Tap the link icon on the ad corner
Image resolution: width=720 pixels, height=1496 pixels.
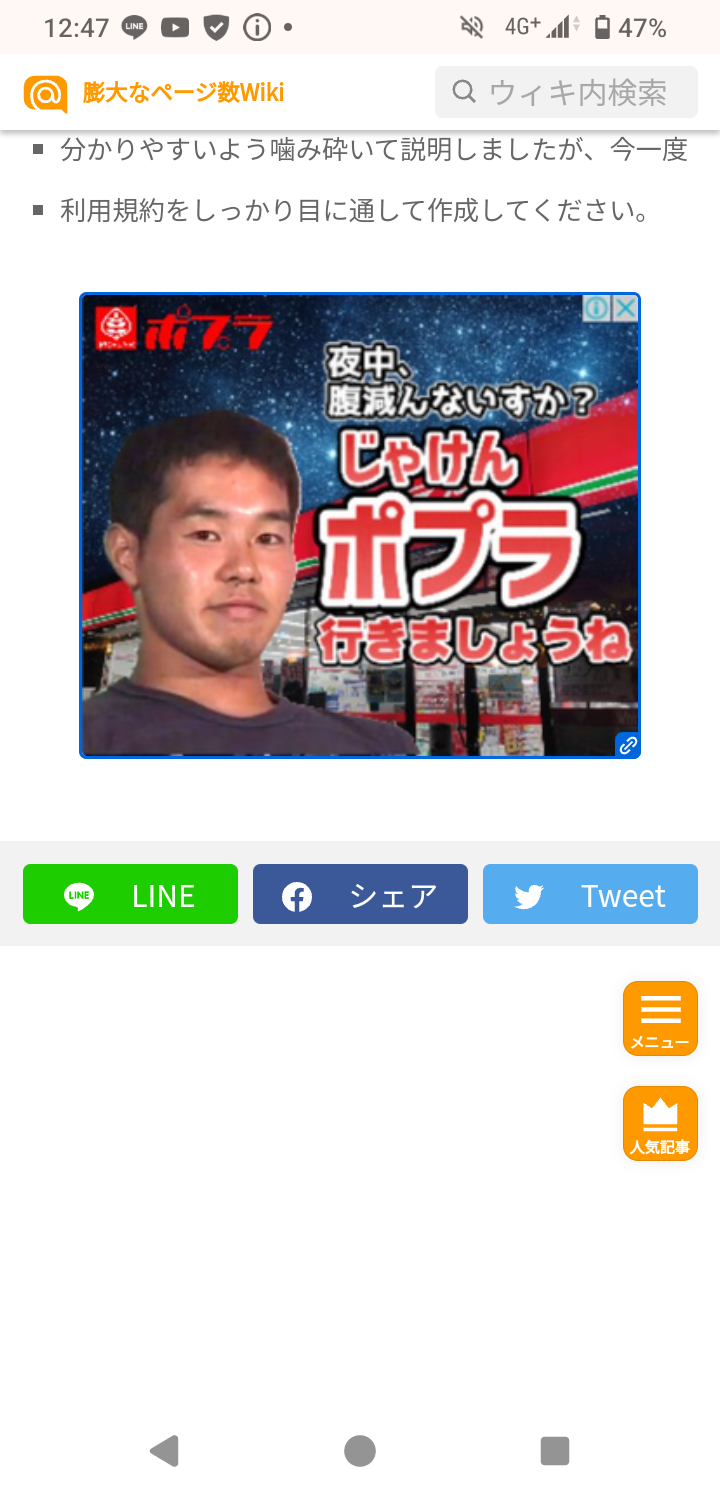(x=628, y=745)
